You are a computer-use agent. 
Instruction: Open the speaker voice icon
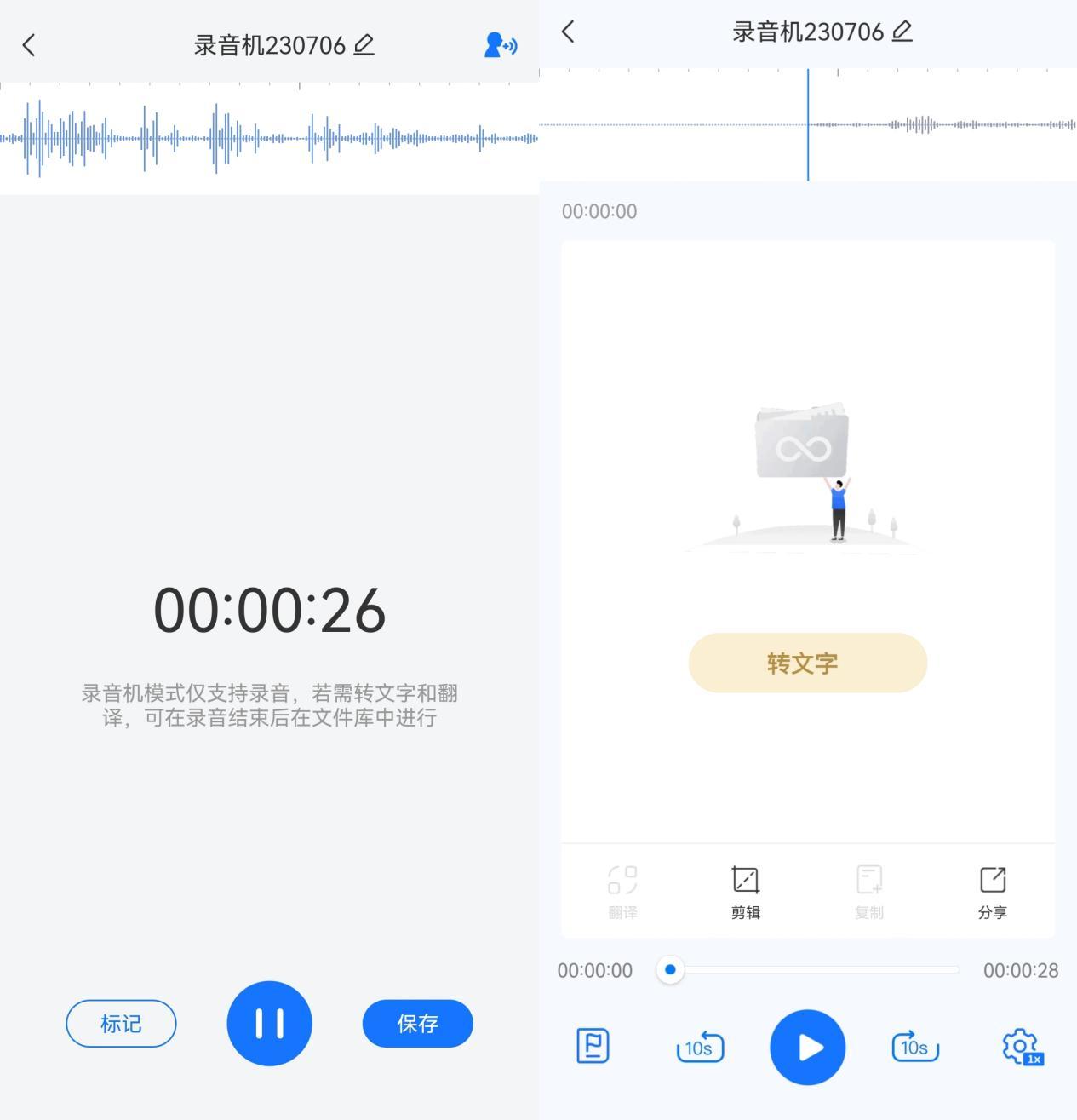coord(501,45)
